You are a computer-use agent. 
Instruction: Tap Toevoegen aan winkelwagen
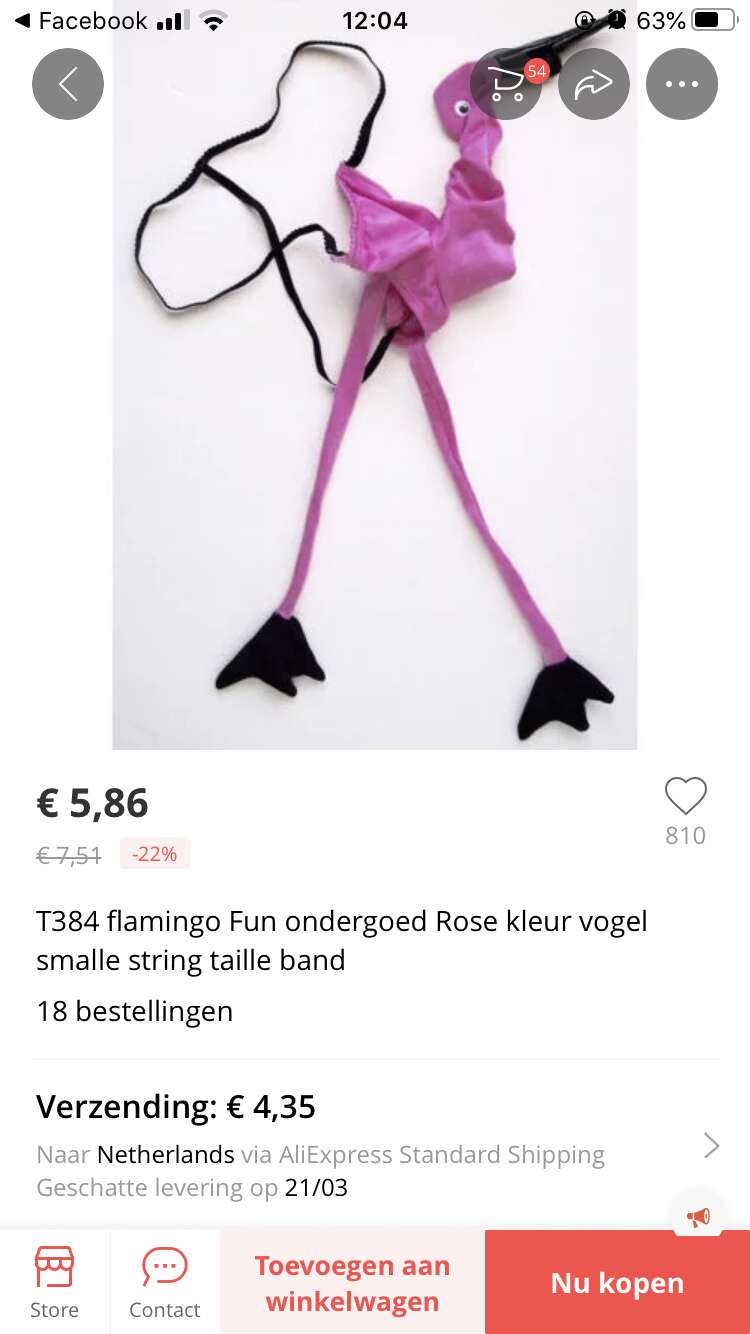[353, 1282]
